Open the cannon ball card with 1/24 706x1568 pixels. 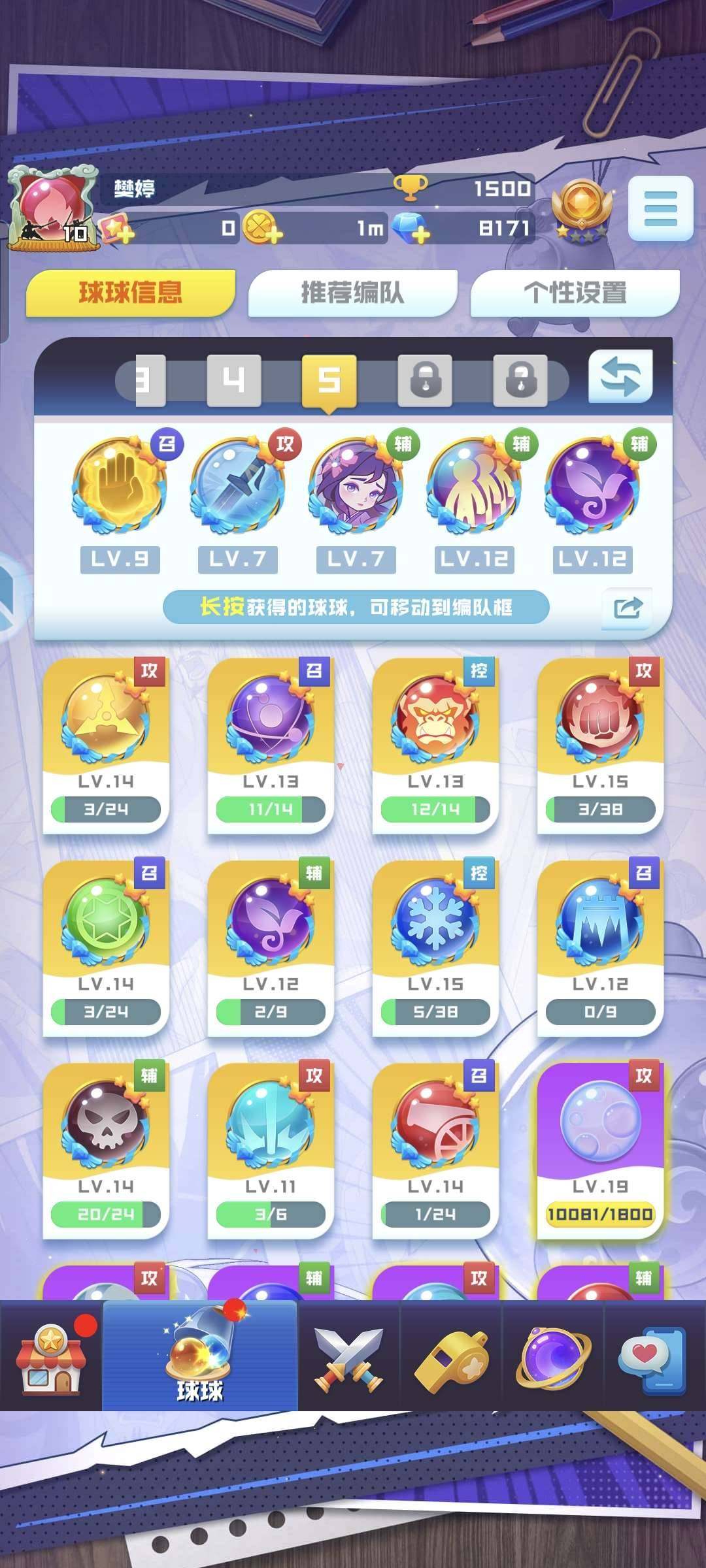[x=435, y=1150]
